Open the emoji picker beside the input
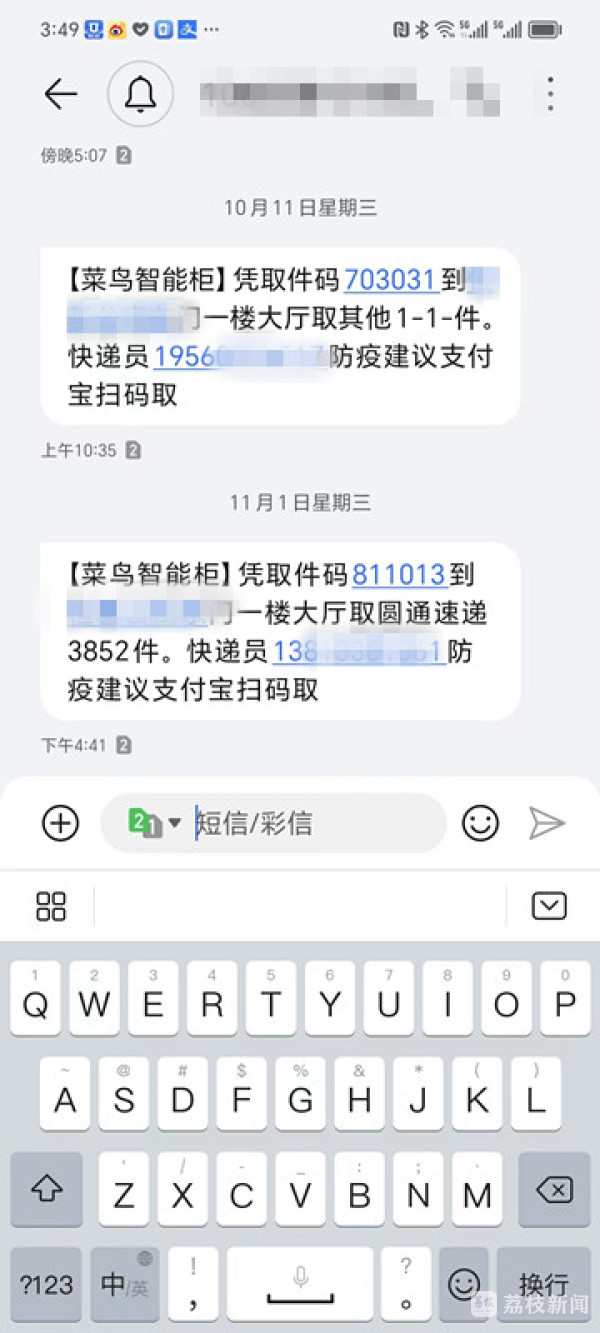The image size is (600, 1333). (480, 823)
